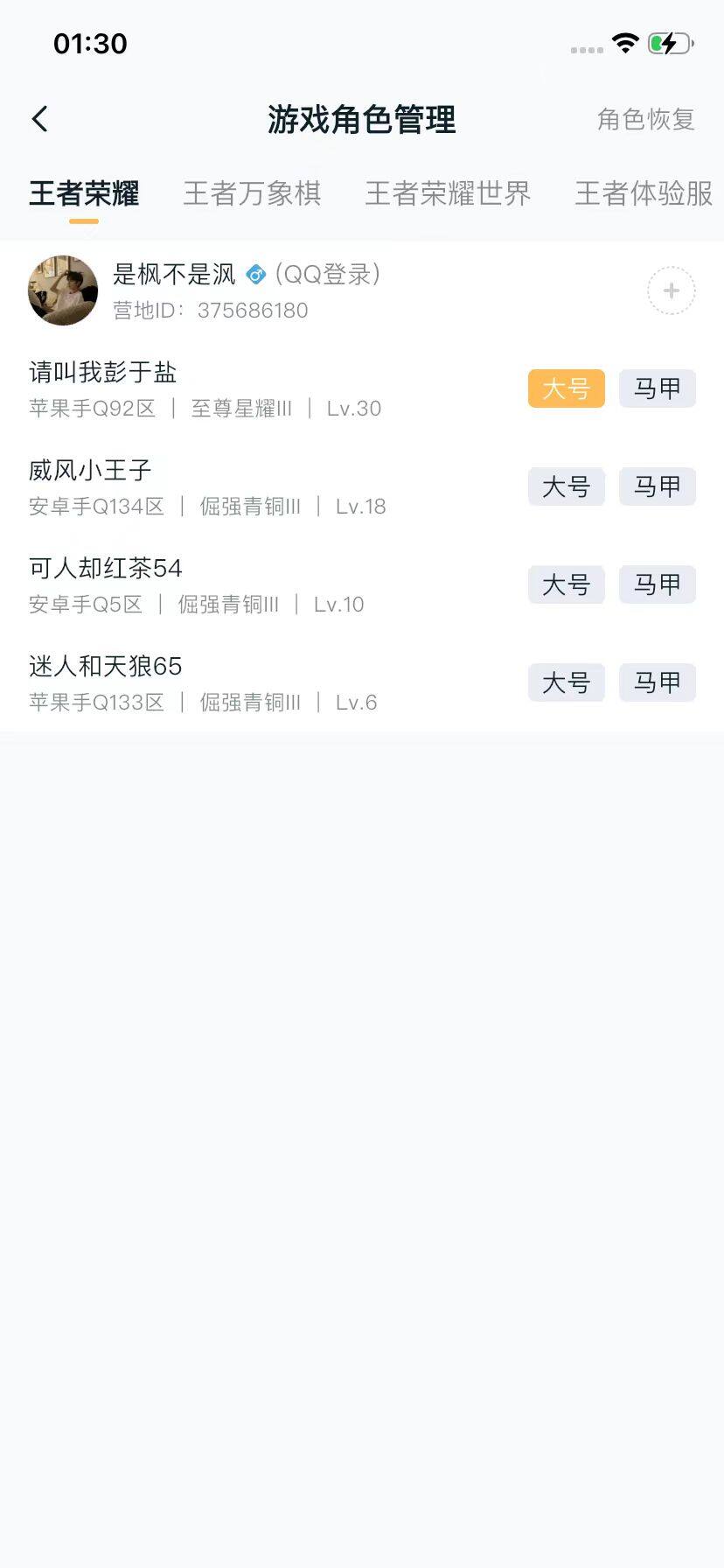Image resolution: width=724 pixels, height=1568 pixels.
Task: Open 角色恢复 to restore a role
Action: [646, 119]
